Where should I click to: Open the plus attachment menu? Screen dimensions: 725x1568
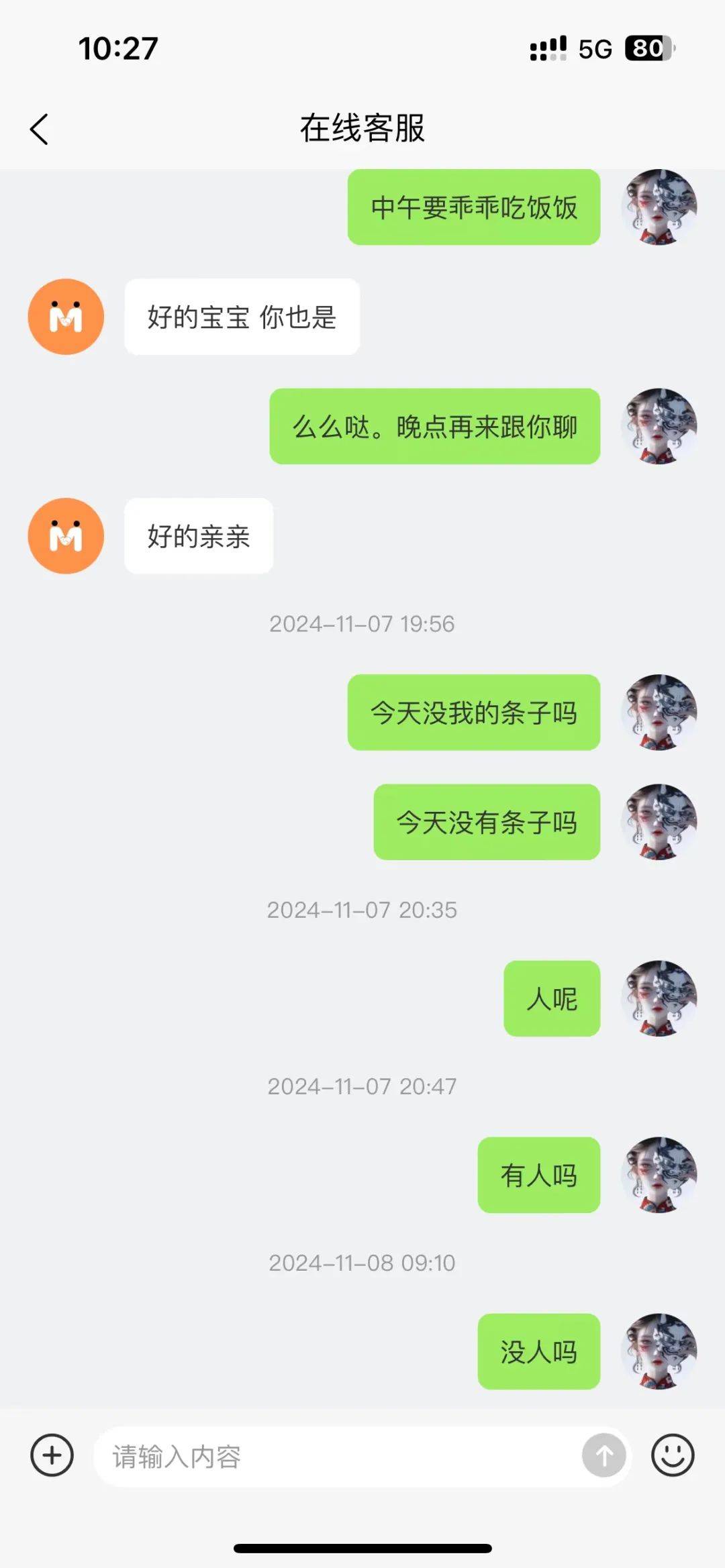tap(52, 1455)
